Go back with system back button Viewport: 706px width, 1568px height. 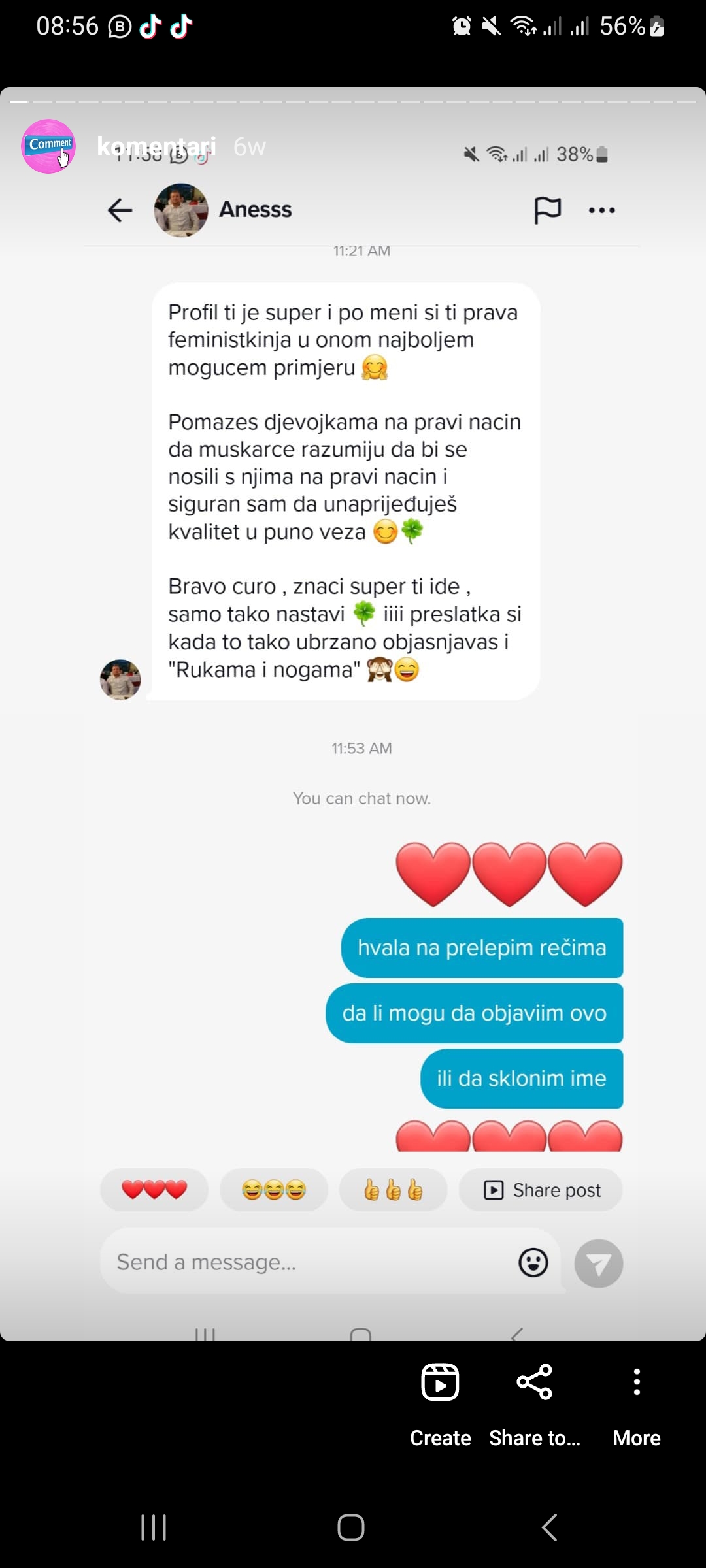click(549, 1527)
